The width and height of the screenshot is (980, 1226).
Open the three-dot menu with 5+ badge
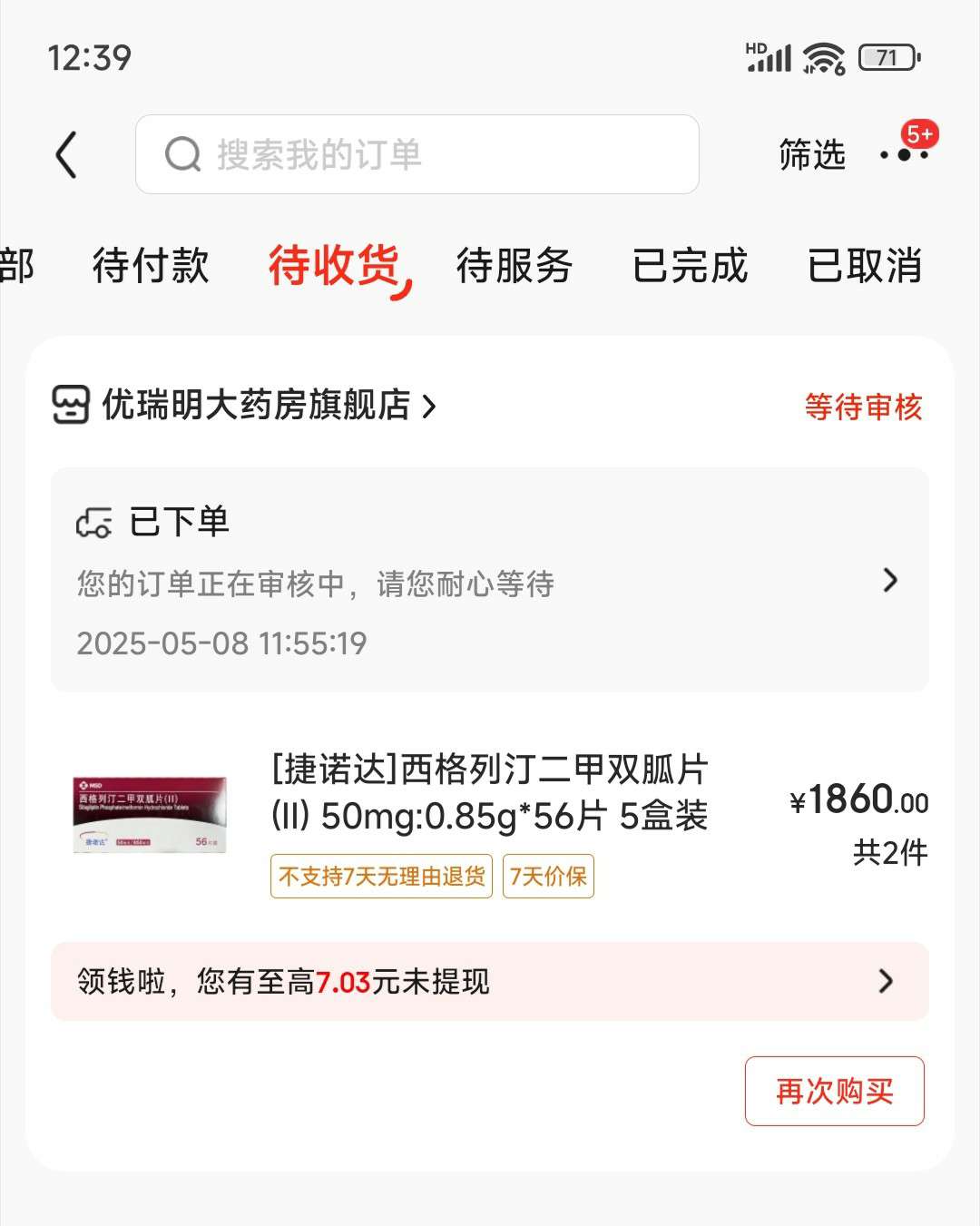click(x=905, y=155)
